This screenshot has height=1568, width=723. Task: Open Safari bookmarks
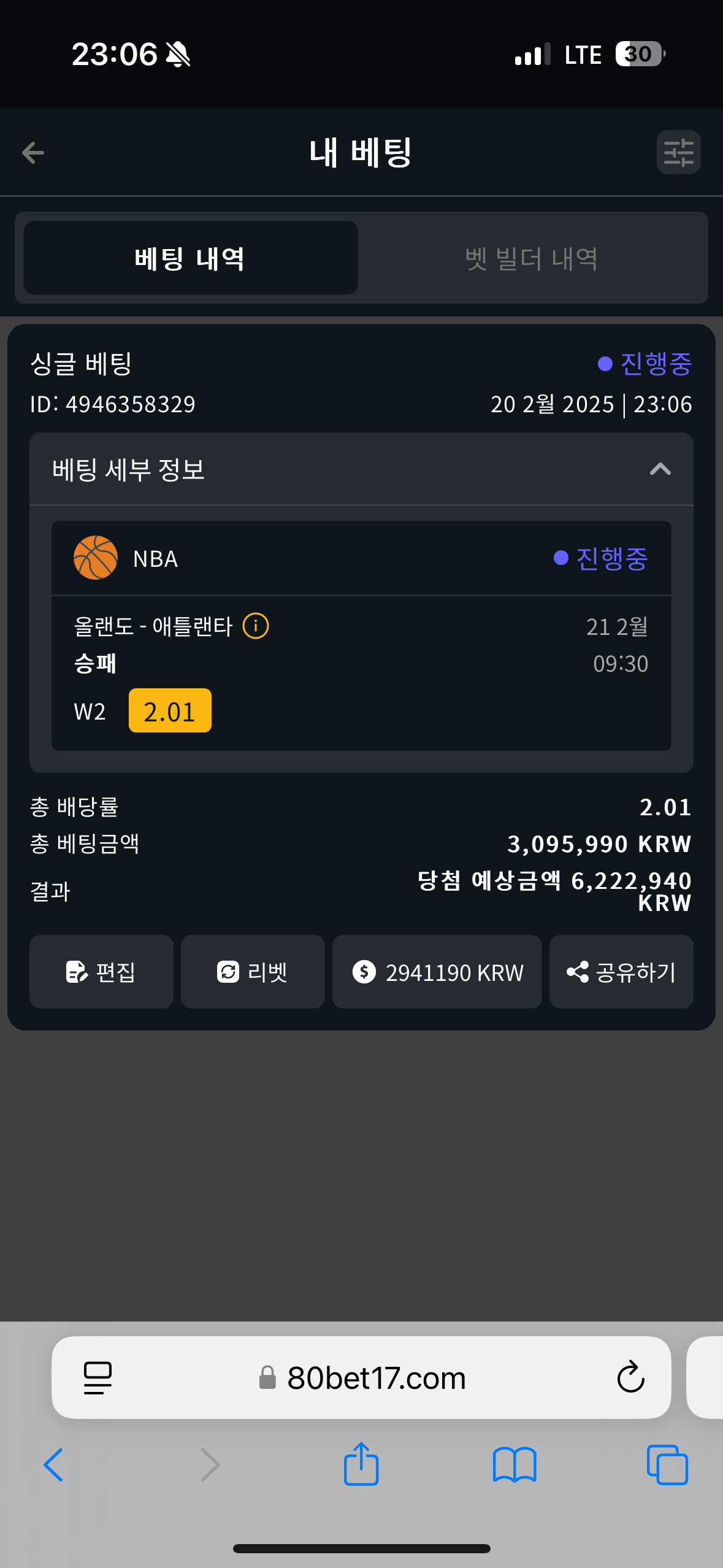tap(515, 1466)
